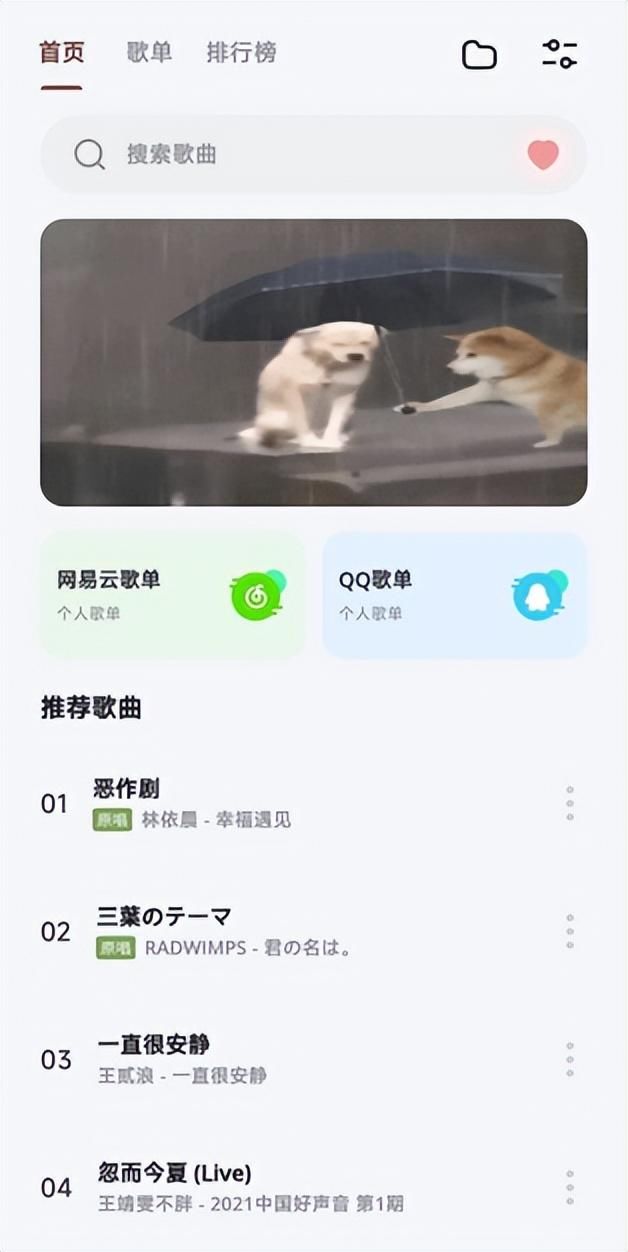Open favorites via the heart icon

pyautogui.click(x=543, y=154)
